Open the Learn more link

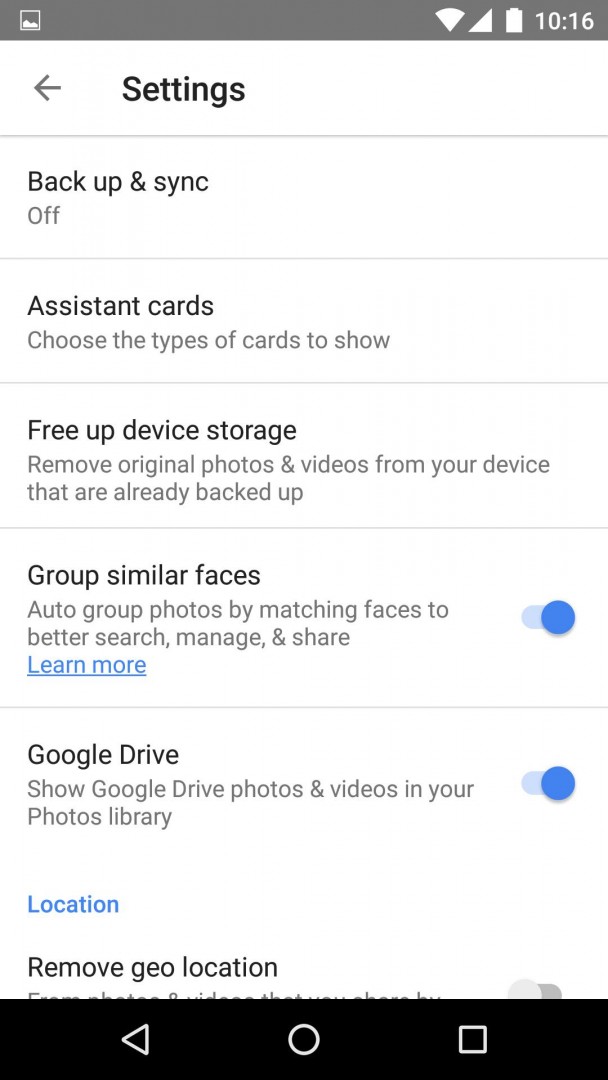[87, 665]
